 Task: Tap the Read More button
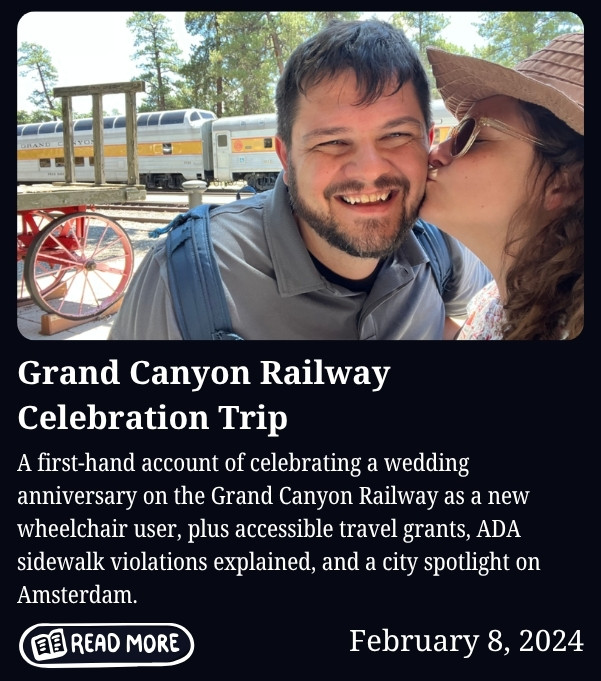click(x=106, y=645)
